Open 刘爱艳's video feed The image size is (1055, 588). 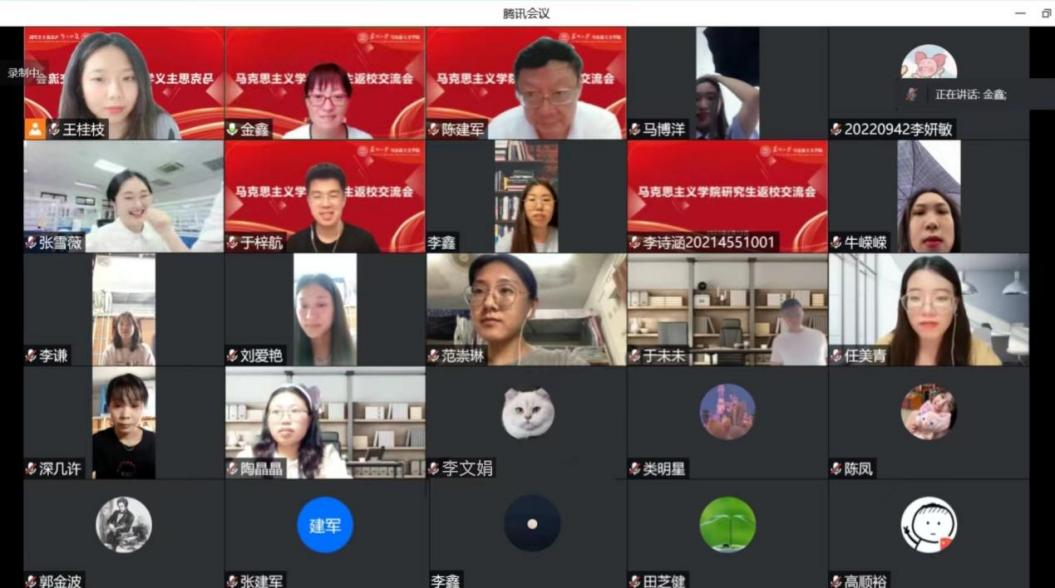click(x=325, y=310)
